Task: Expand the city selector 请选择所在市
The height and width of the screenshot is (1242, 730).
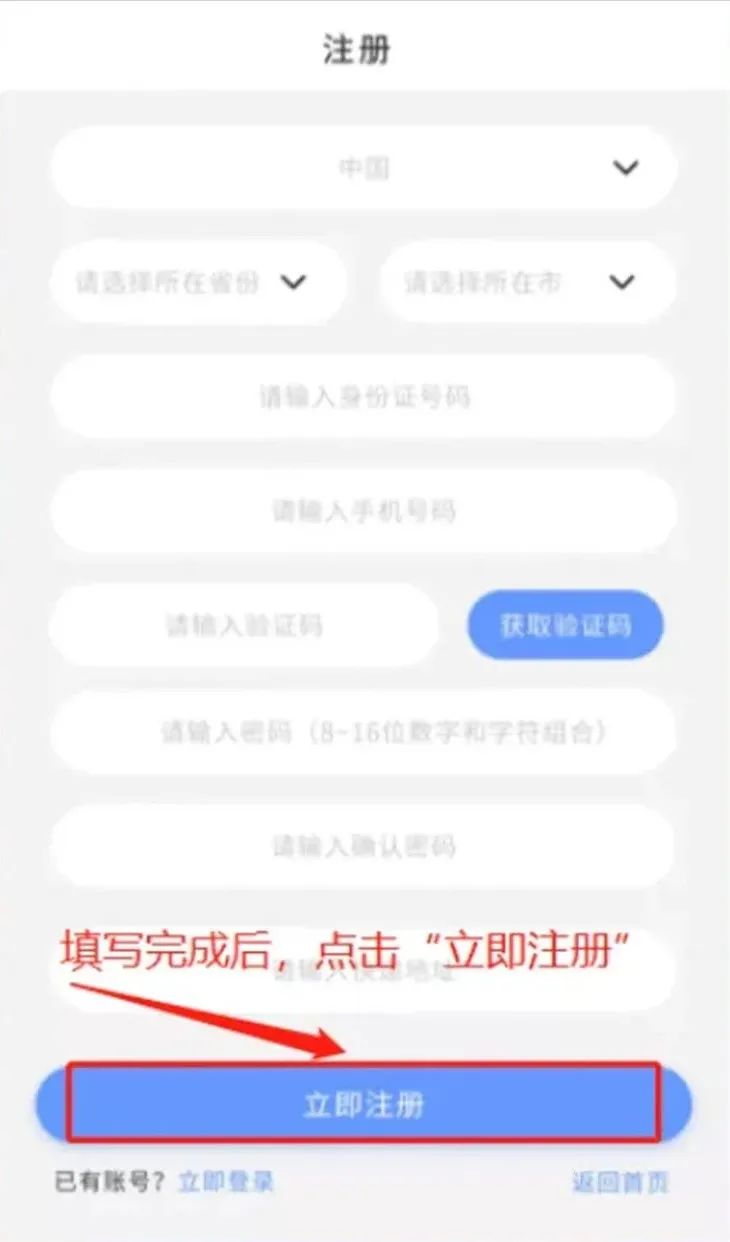Action: [528, 282]
